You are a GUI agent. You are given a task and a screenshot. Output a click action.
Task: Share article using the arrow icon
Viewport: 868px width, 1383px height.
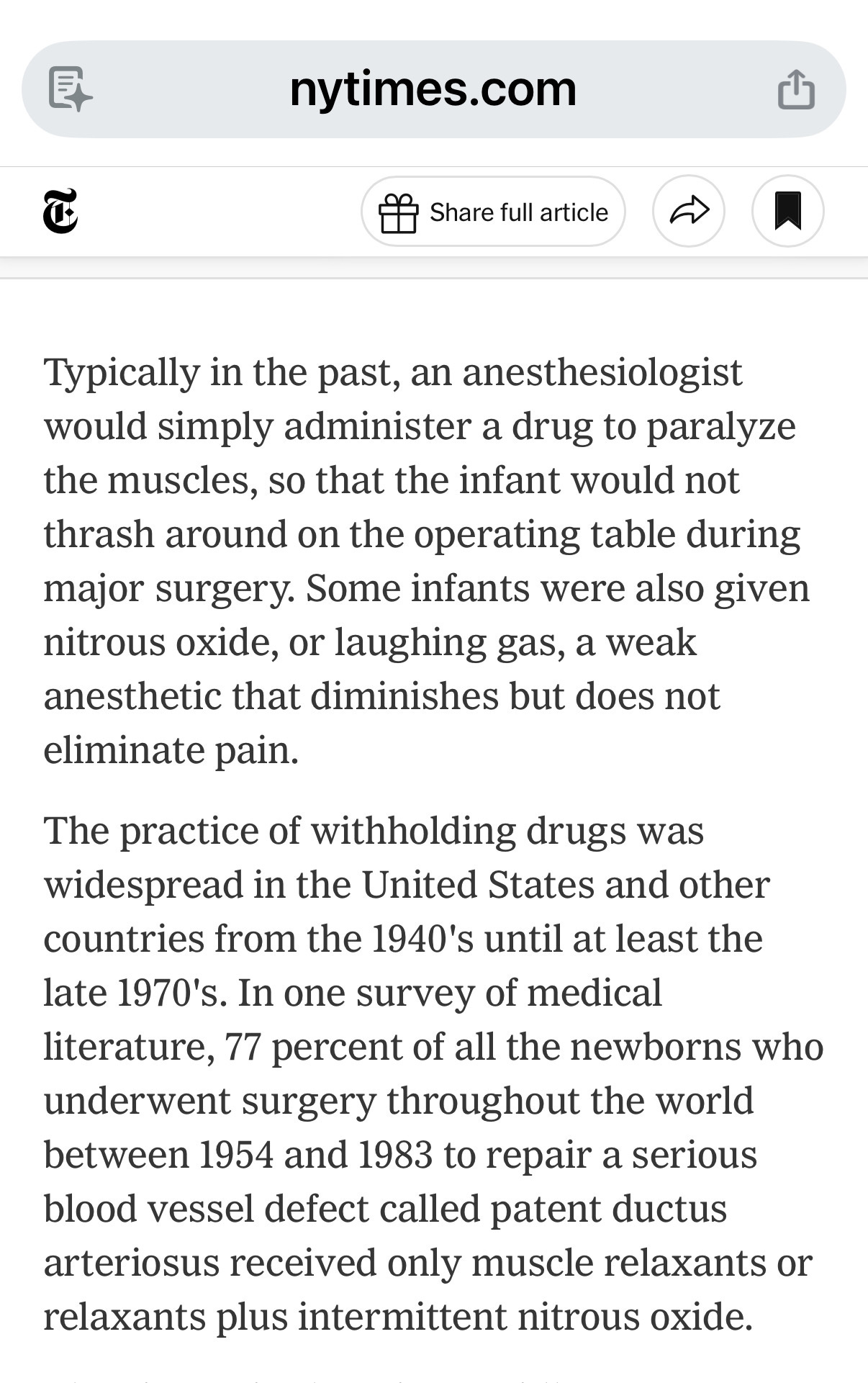(689, 212)
